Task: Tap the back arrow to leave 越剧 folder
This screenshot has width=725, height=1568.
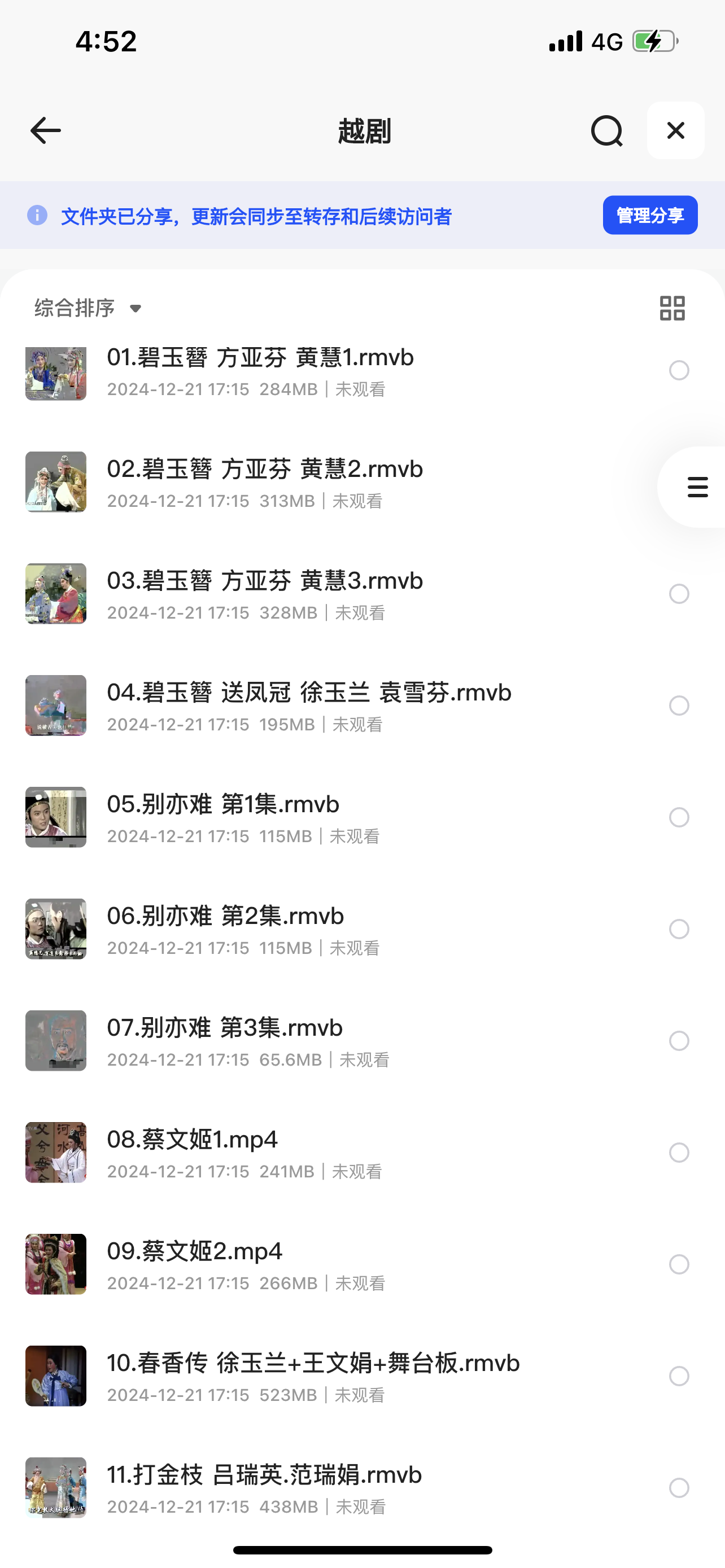Action: [x=45, y=130]
